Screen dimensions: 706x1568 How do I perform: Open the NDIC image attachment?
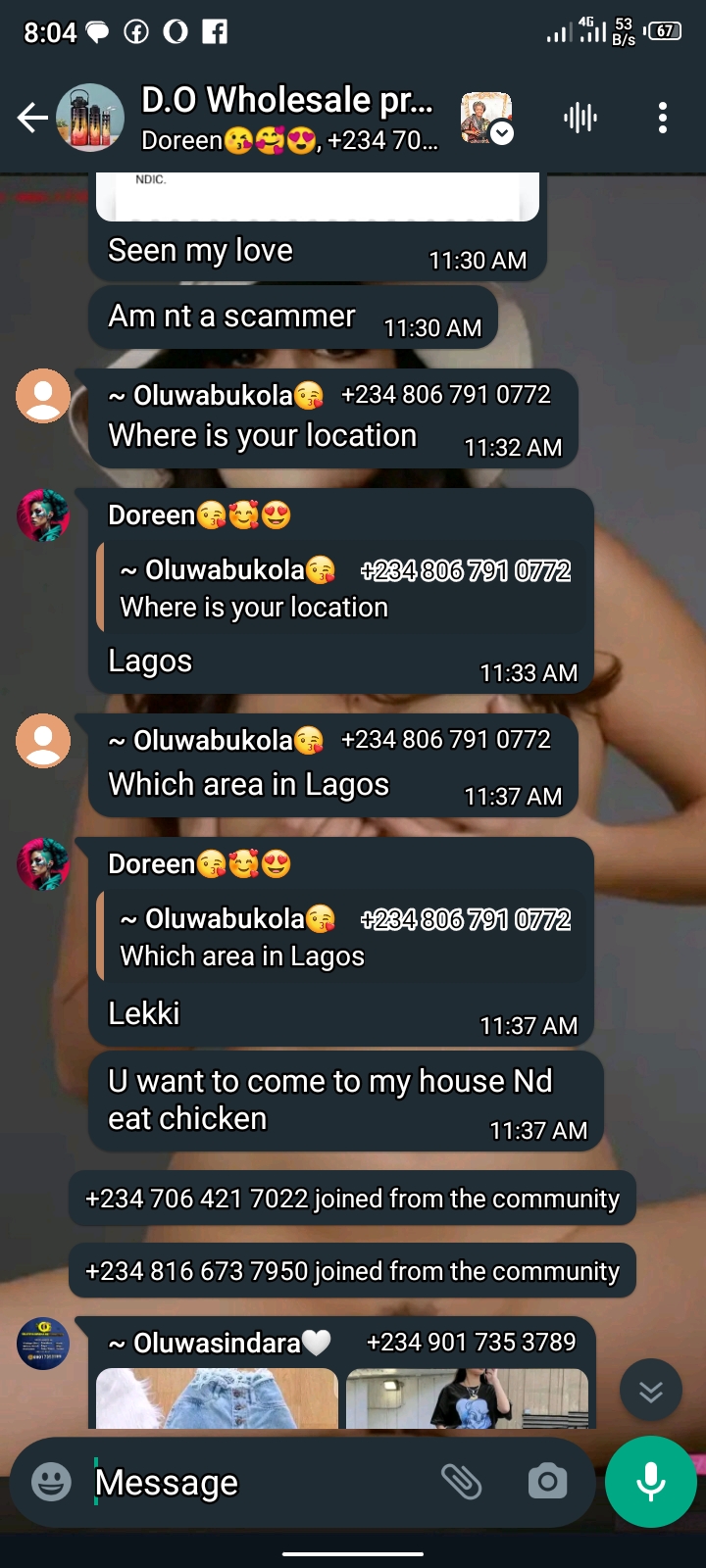318,194
